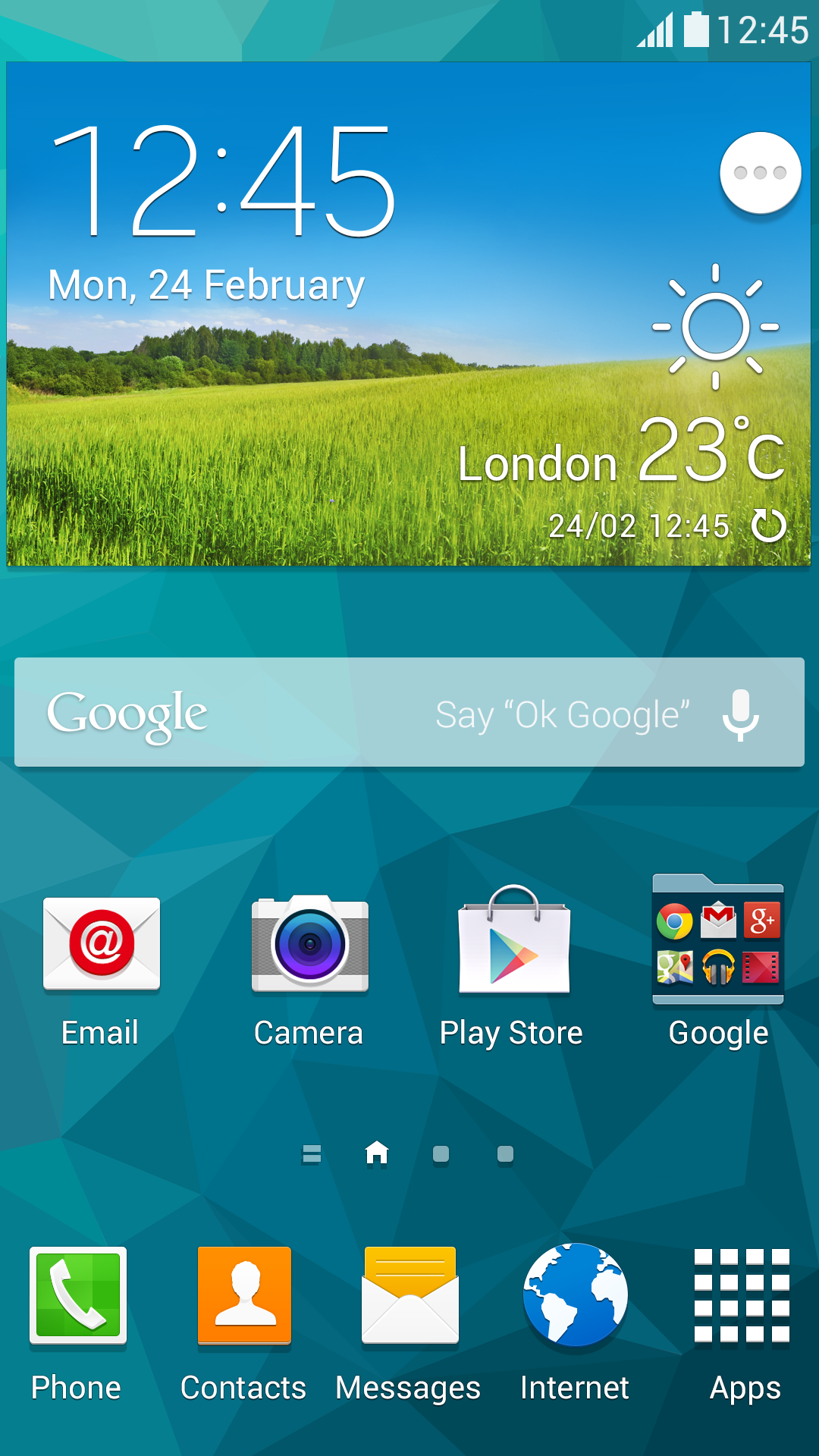This screenshot has height=1456, width=819.
Task: Open the Google search box
Action: coord(303,713)
